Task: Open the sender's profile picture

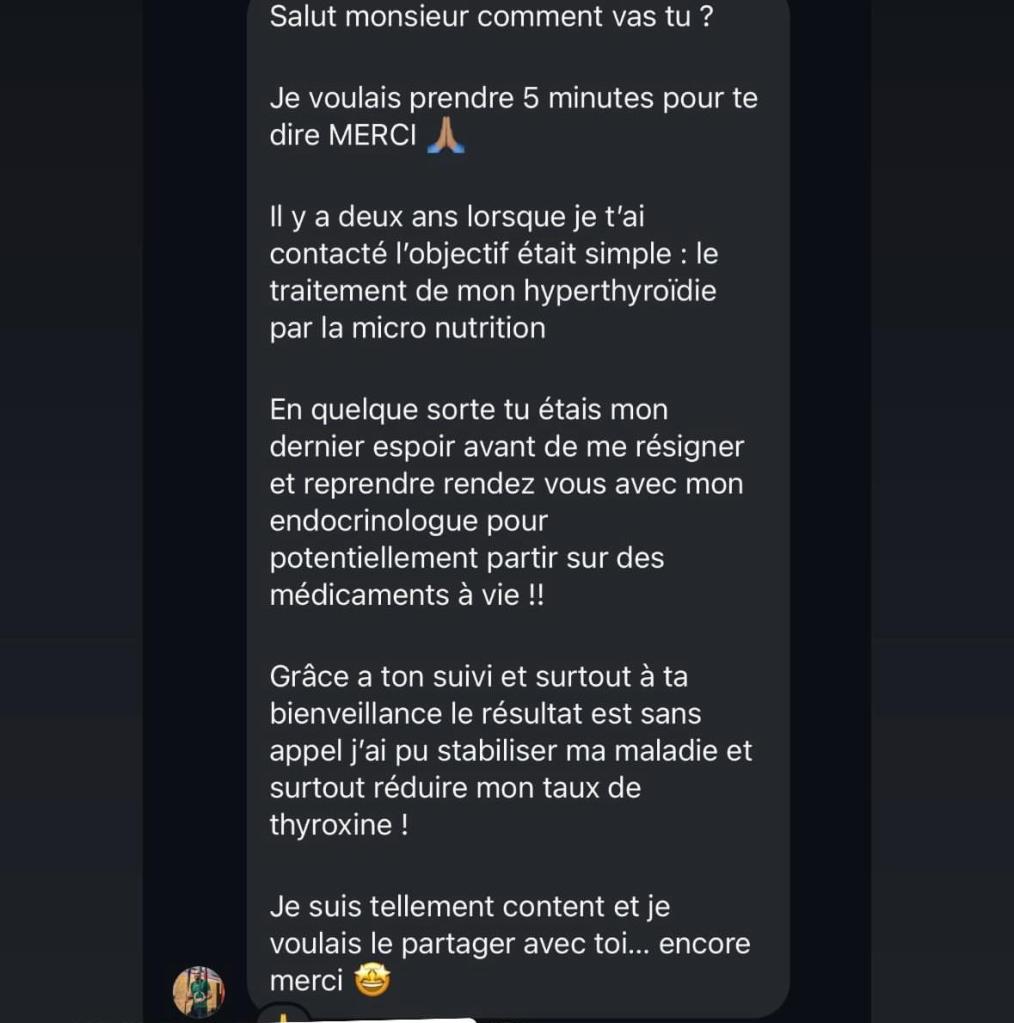Action: tap(199, 991)
